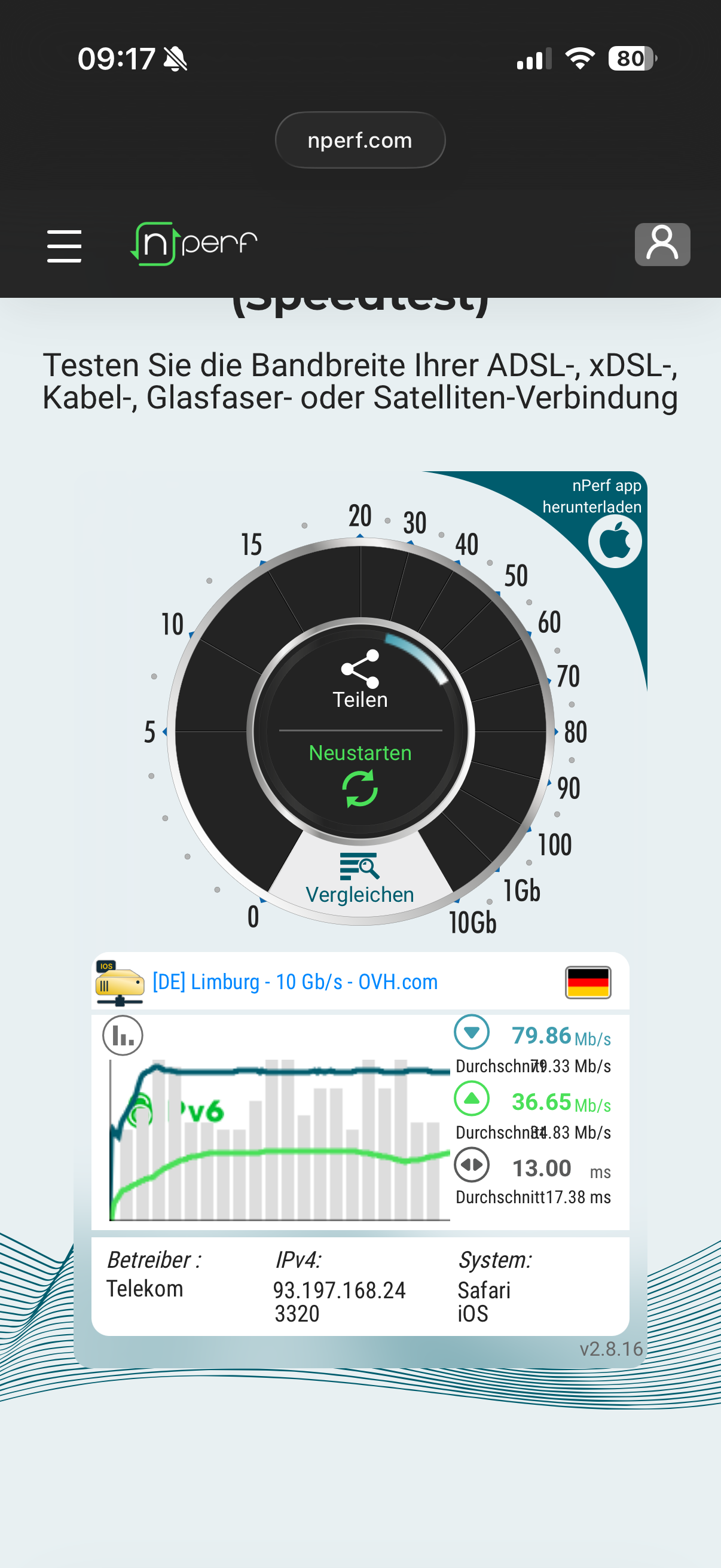Go to nPerf logo homepage
The image size is (721, 1568).
pos(194,243)
